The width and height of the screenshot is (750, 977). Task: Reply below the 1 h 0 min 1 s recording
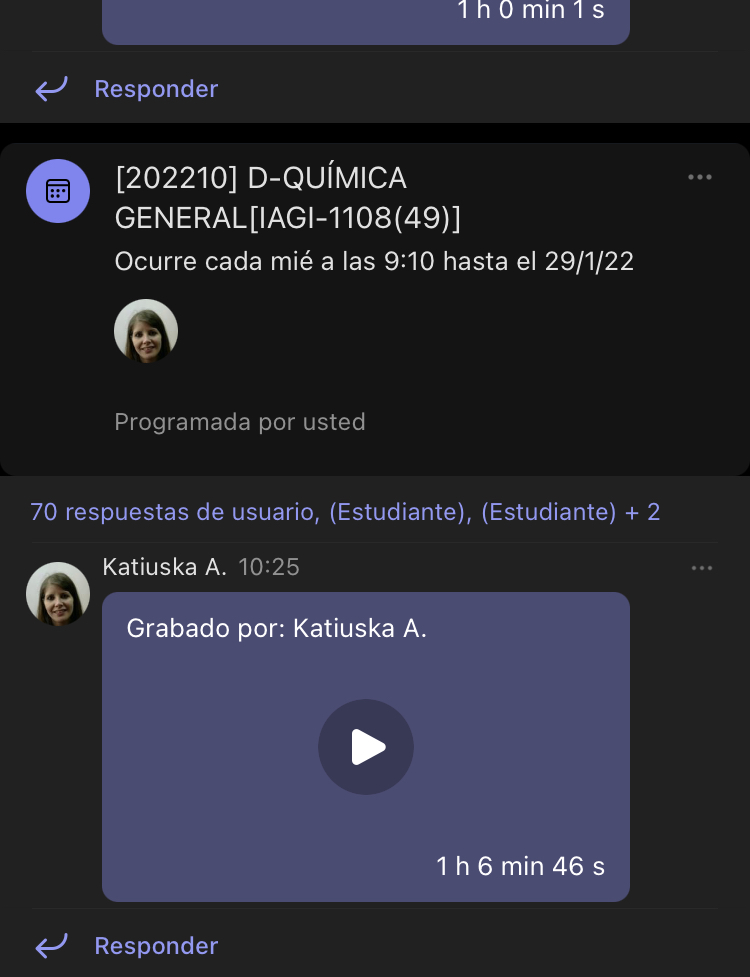(x=155, y=89)
